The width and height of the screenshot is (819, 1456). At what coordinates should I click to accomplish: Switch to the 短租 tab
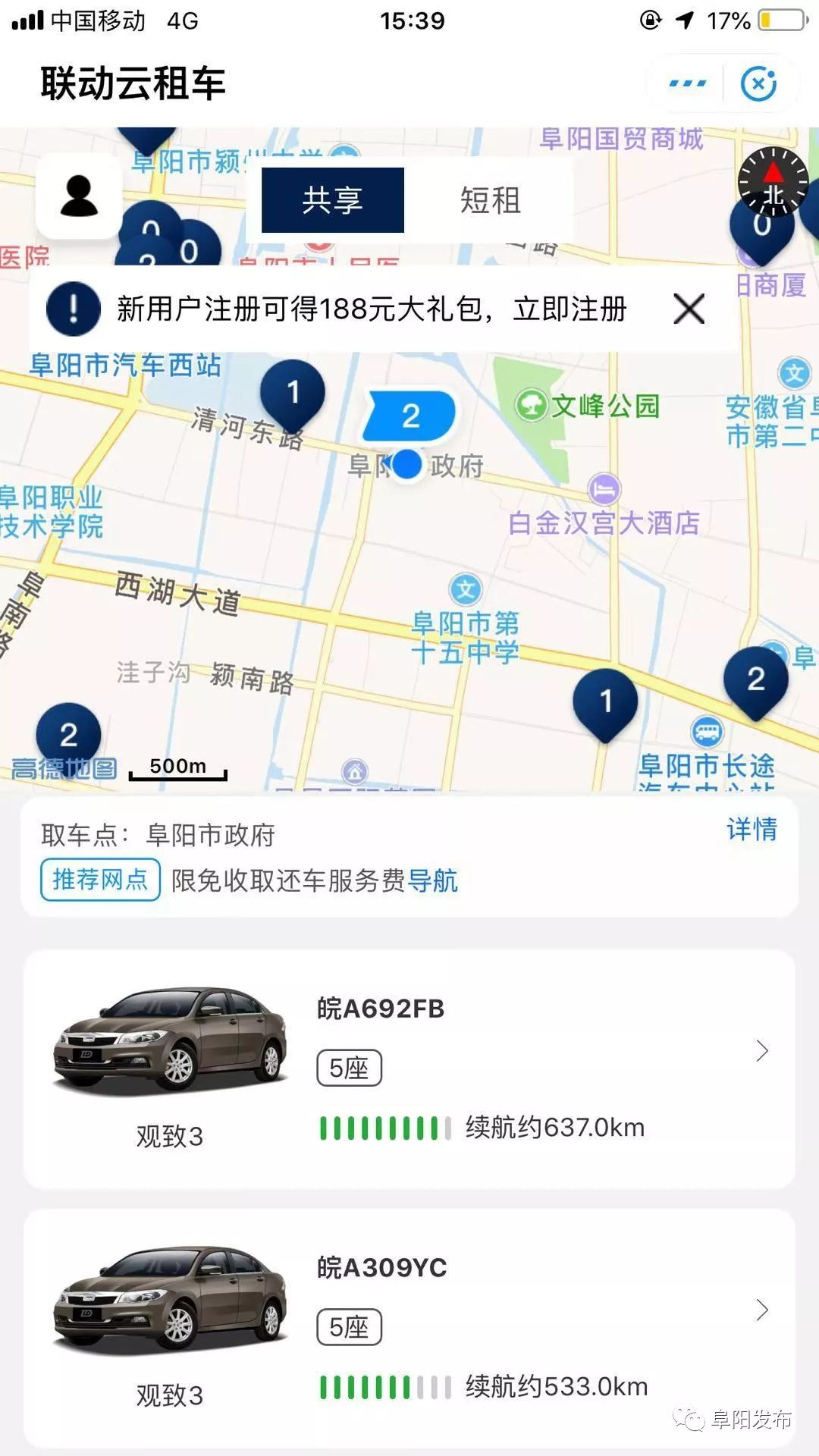[490, 201]
